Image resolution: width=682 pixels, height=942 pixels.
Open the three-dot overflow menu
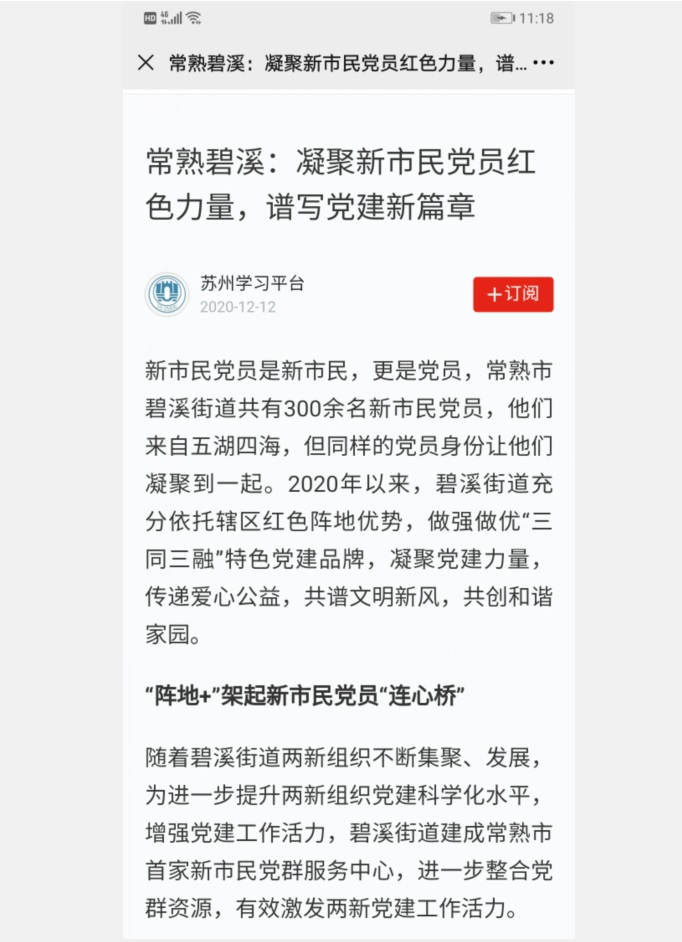[543, 63]
